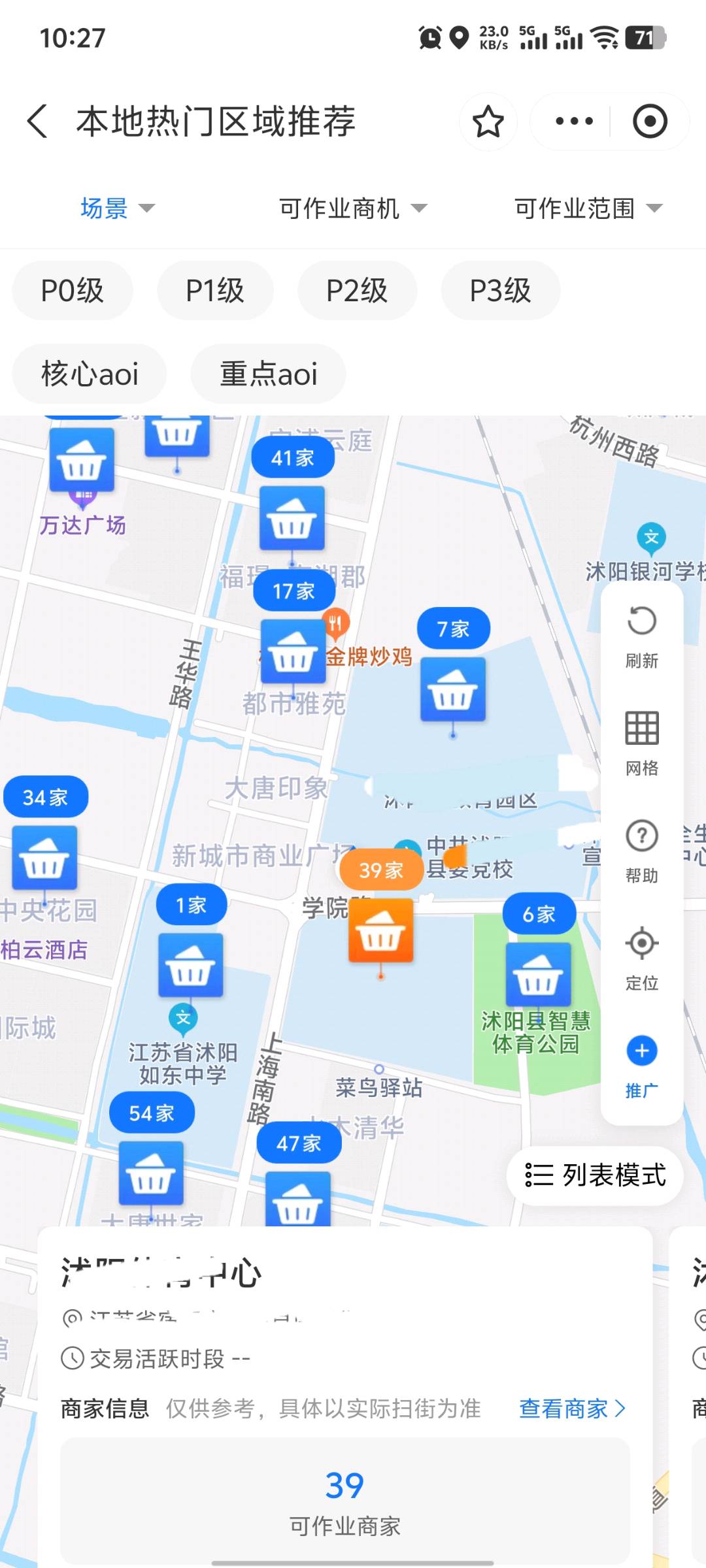706x1568 pixels.
Task: Click the 查看商家 link
Action: tap(570, 1409)
